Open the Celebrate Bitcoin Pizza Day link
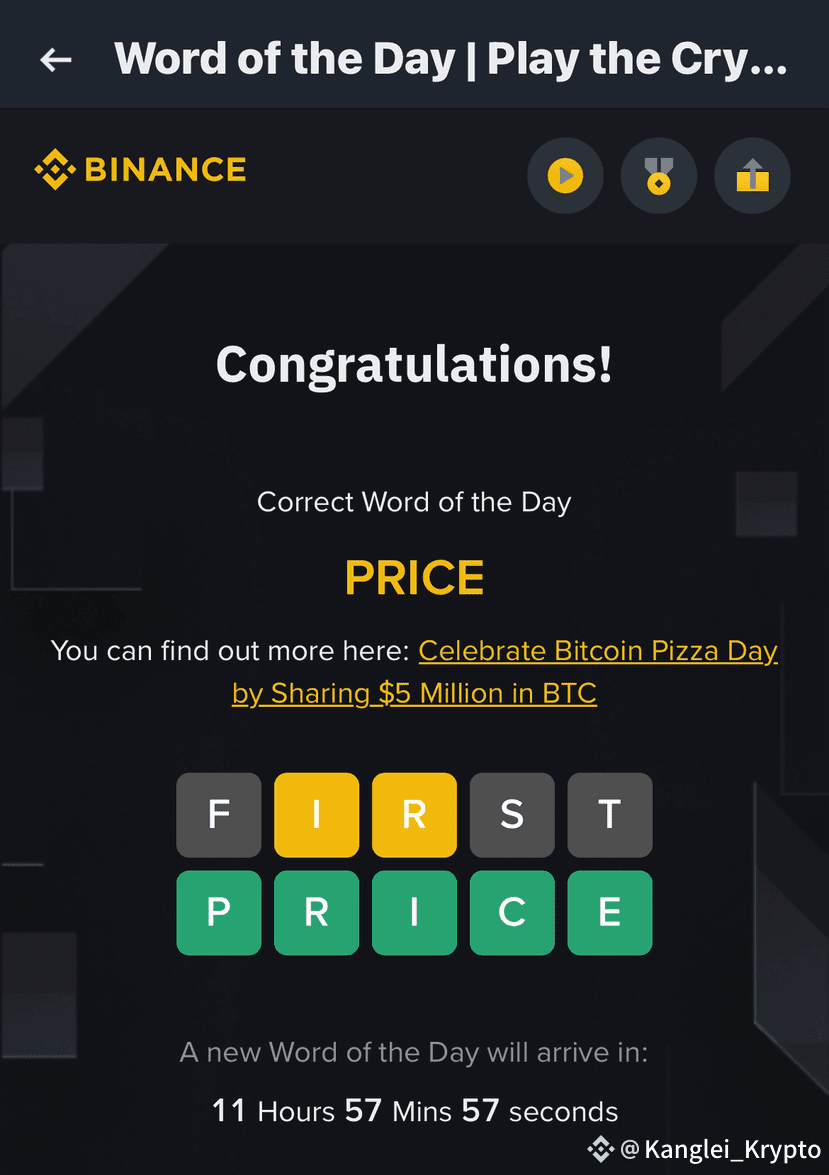Screen dimensions: 829x1175 click(x=598, y=650)
